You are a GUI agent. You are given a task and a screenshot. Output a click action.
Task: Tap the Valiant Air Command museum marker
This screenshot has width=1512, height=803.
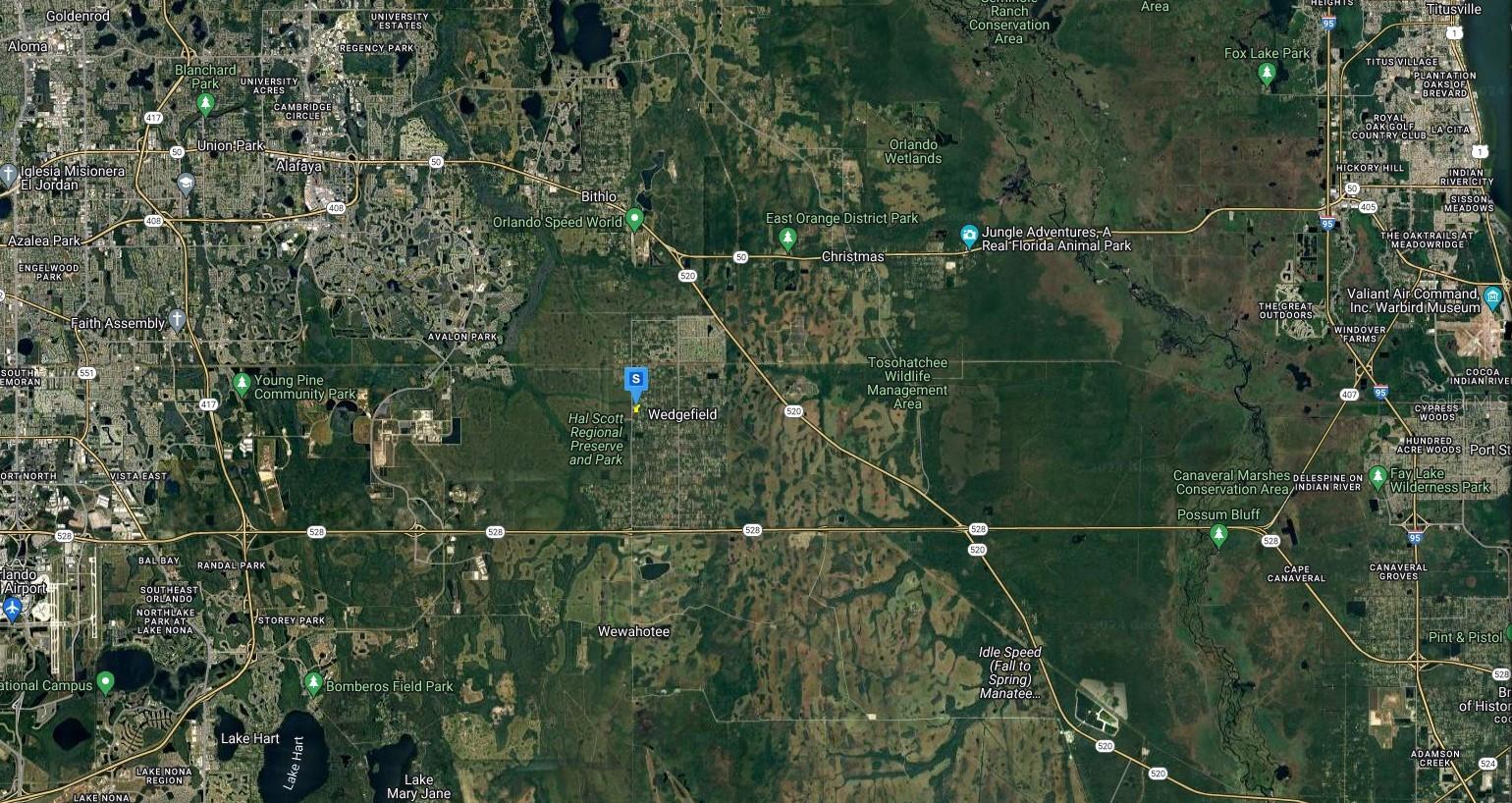1493,295
